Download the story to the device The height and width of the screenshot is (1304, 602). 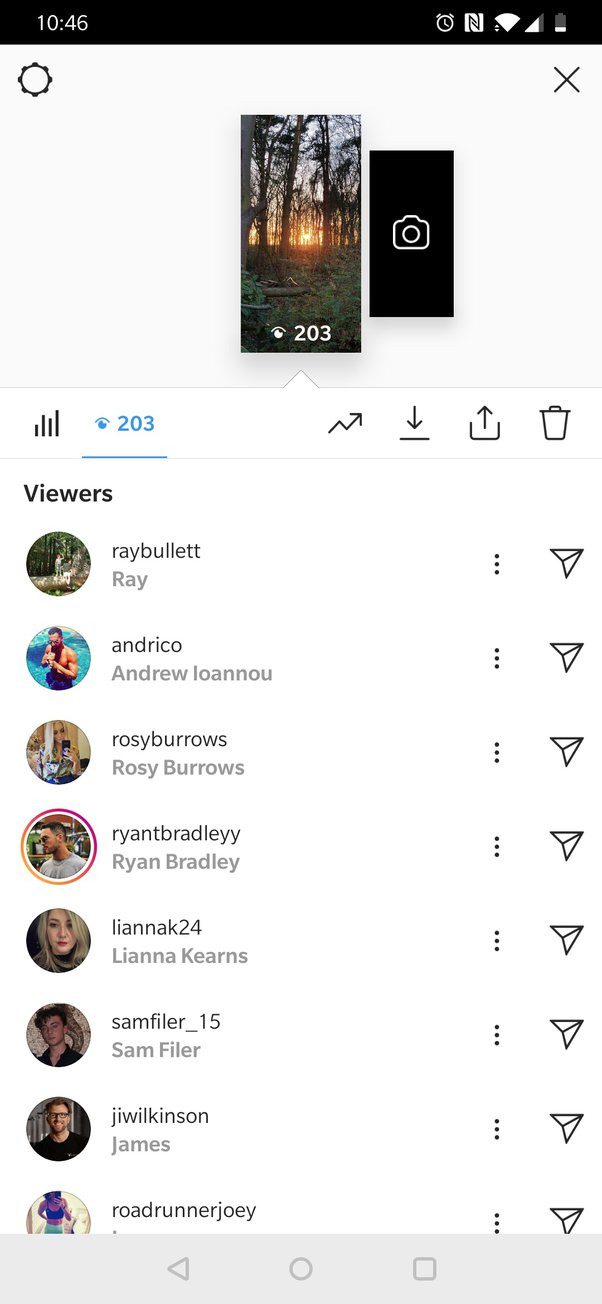414,424
